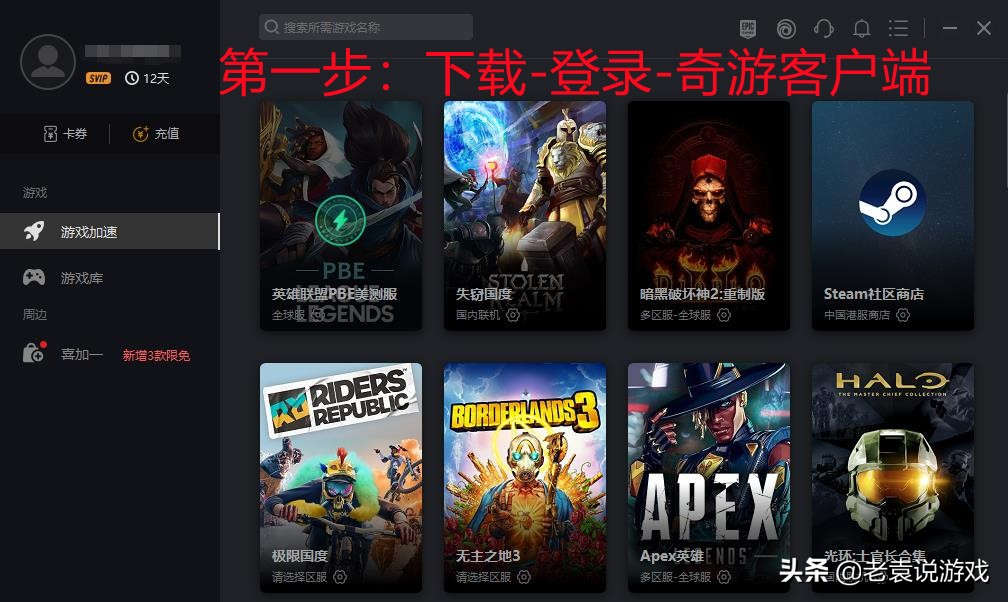Minimize the client window

(950, 28)
